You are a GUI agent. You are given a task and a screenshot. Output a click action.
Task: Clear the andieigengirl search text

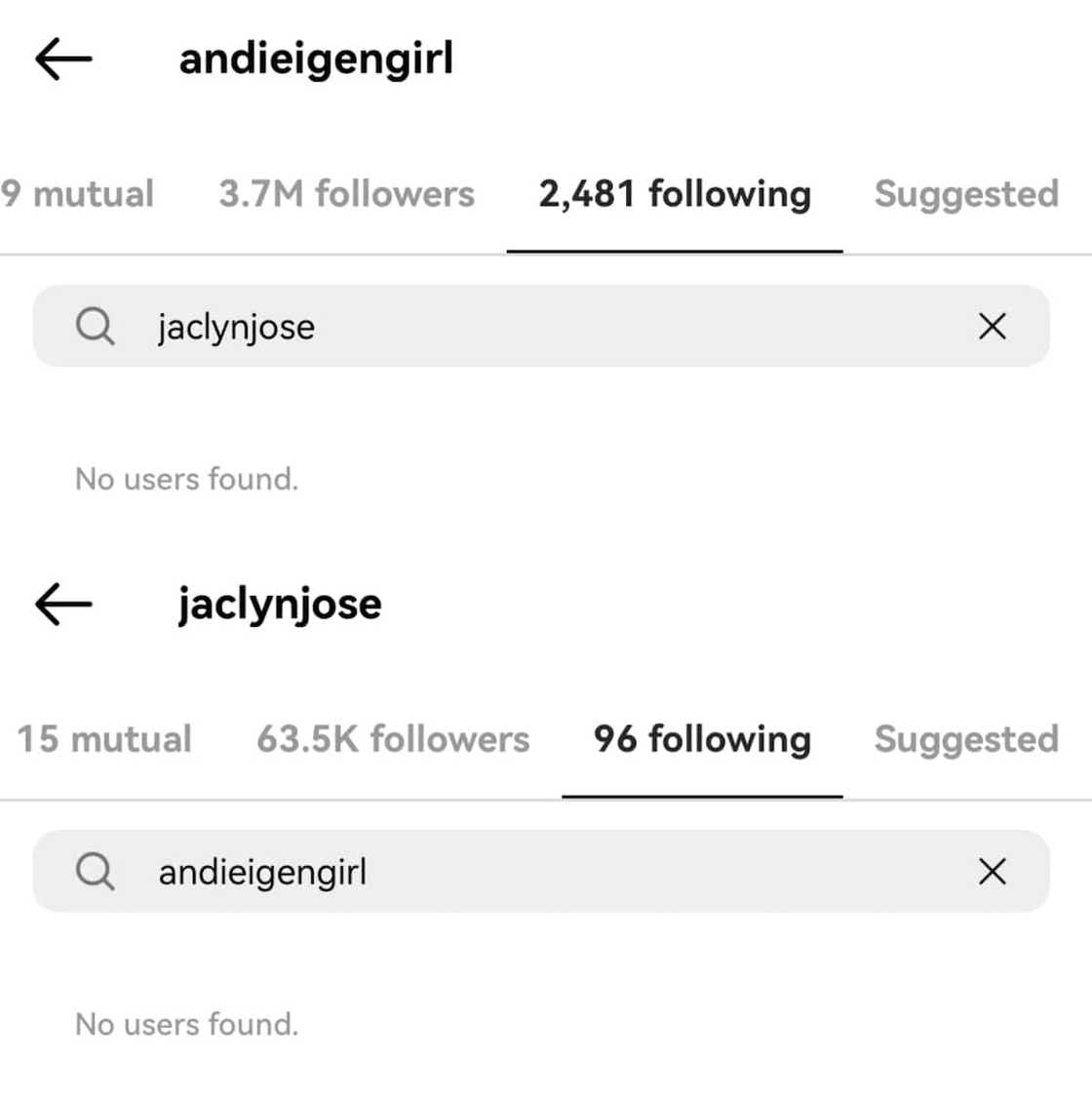click(992, 872)
